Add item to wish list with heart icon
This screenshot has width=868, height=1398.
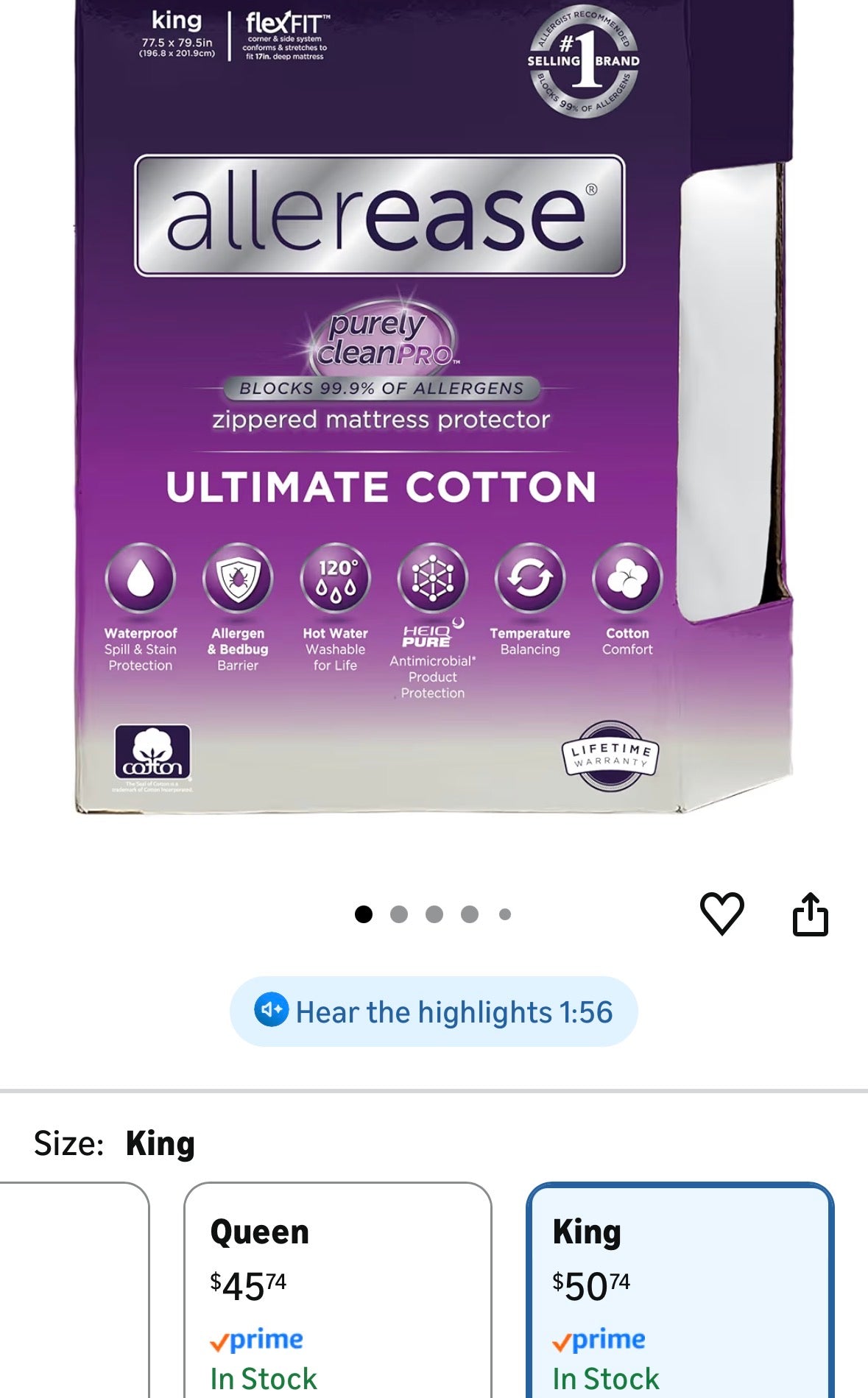[x=721, y=914]
